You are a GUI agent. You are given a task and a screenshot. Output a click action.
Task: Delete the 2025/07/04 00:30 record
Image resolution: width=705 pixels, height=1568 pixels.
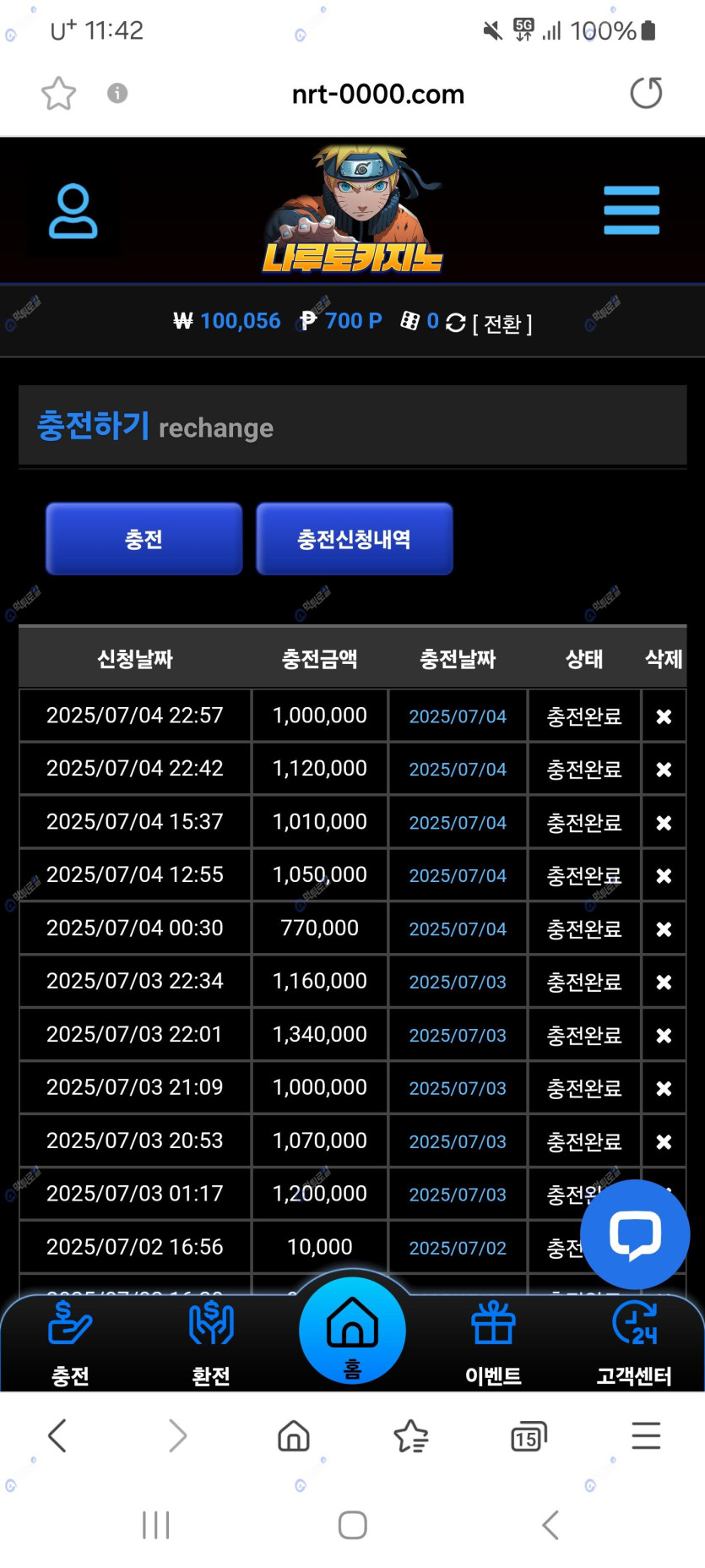pos(664,929)
